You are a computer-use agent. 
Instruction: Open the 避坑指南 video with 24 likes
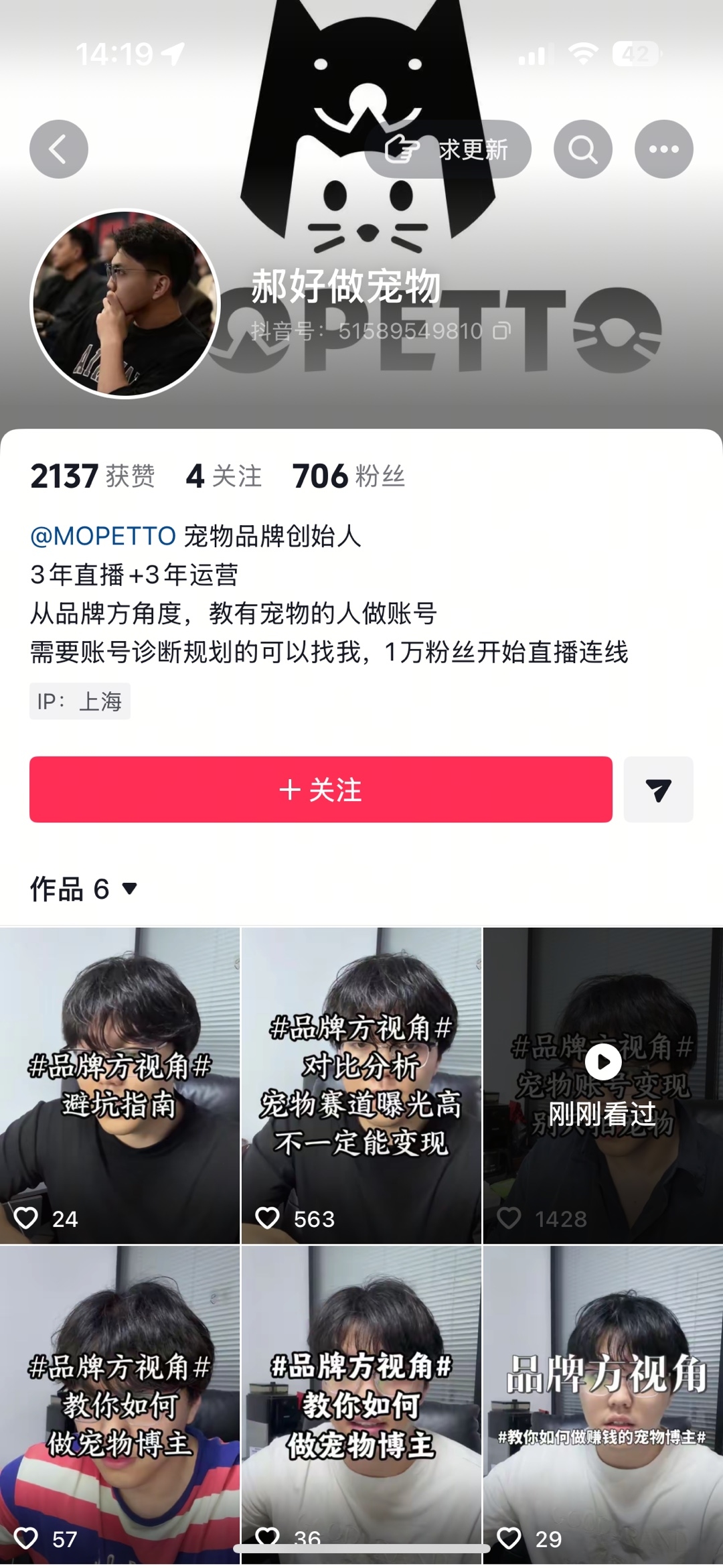point(120,1086)
